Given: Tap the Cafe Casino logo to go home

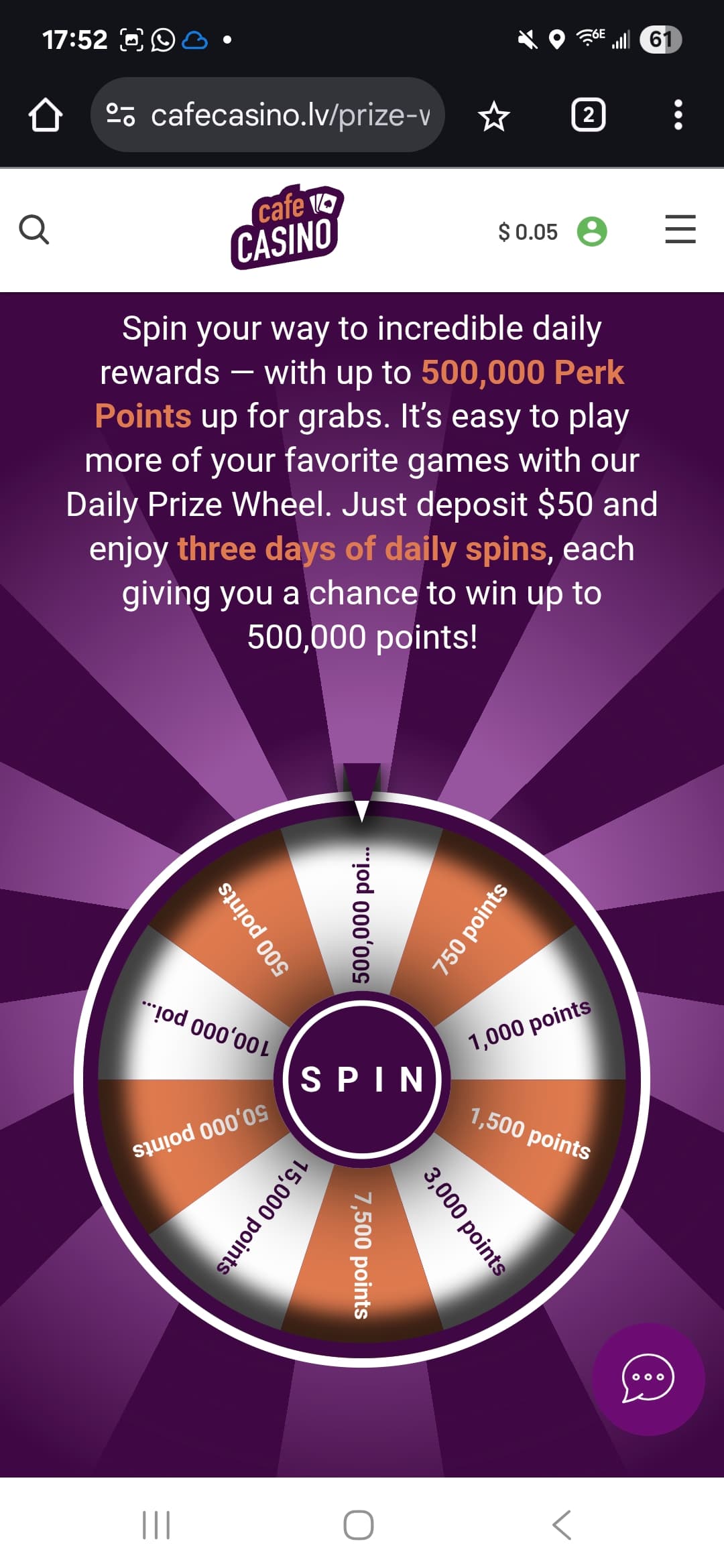Looking at the screenshot, I should coord(288,227).
